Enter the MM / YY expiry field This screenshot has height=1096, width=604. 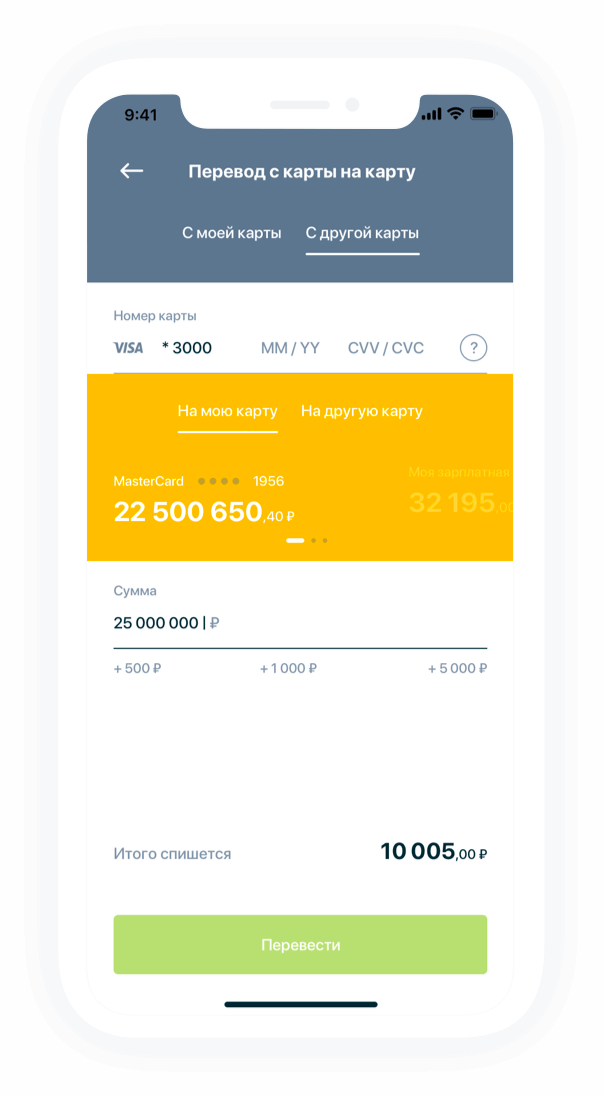[x=290, y=348]
